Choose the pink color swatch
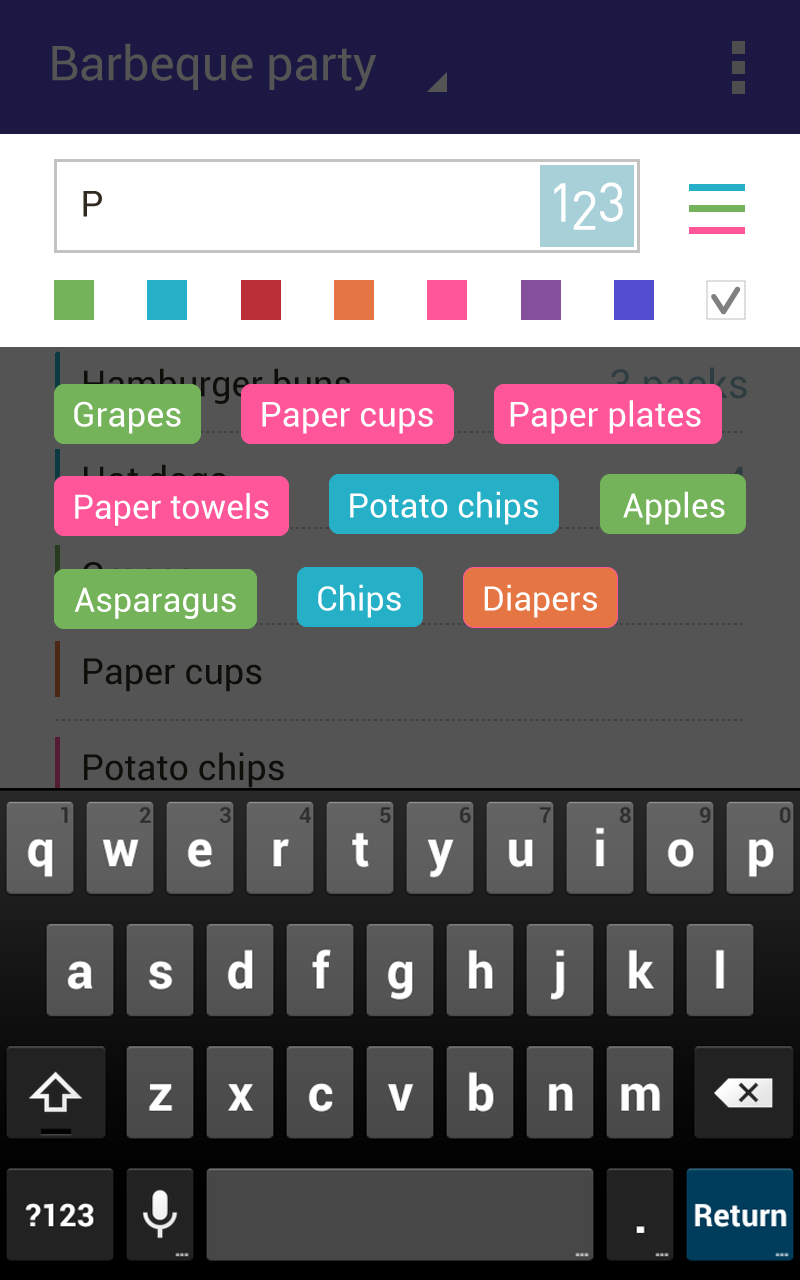Viewport: 800px width, 1280px height. 447,300
